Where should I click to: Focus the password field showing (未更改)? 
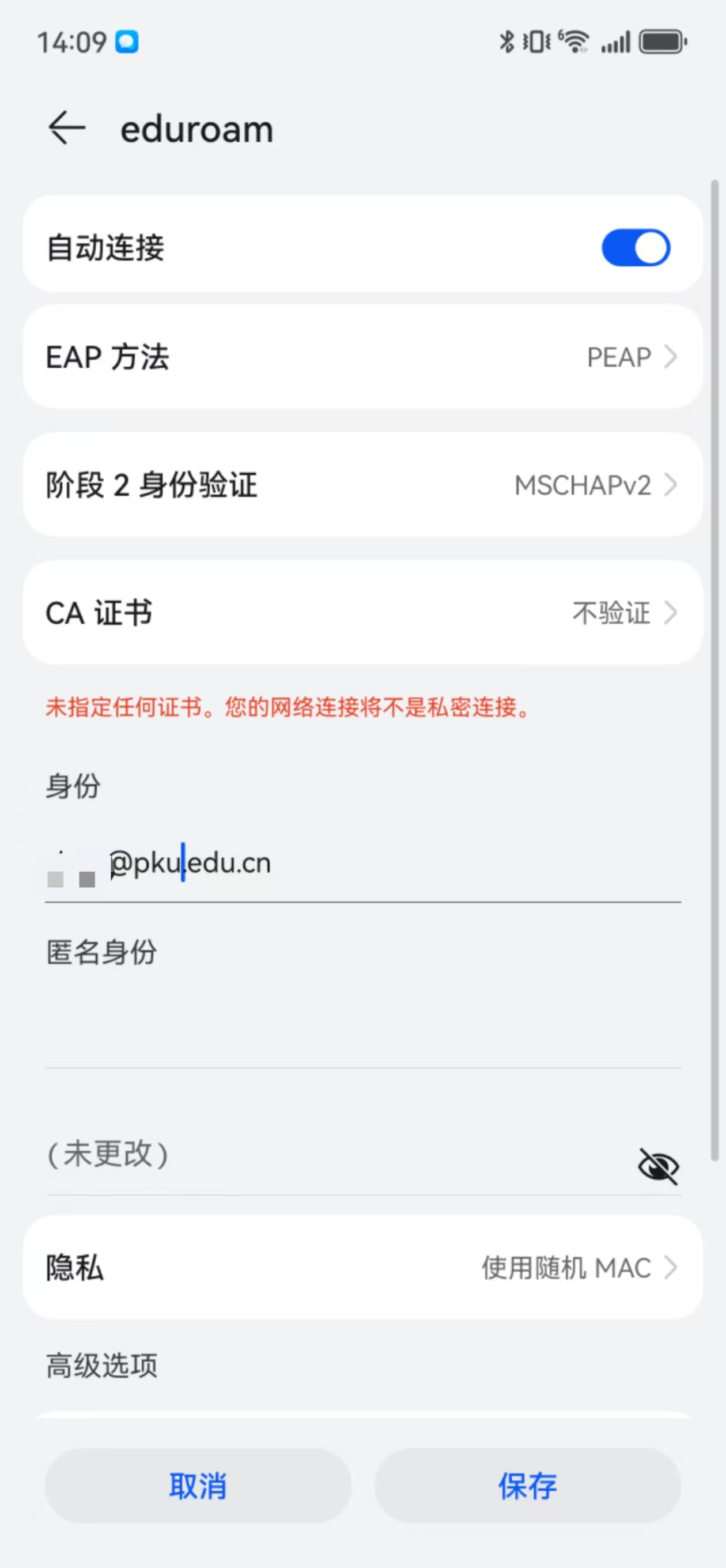[x=328, y=1154]
